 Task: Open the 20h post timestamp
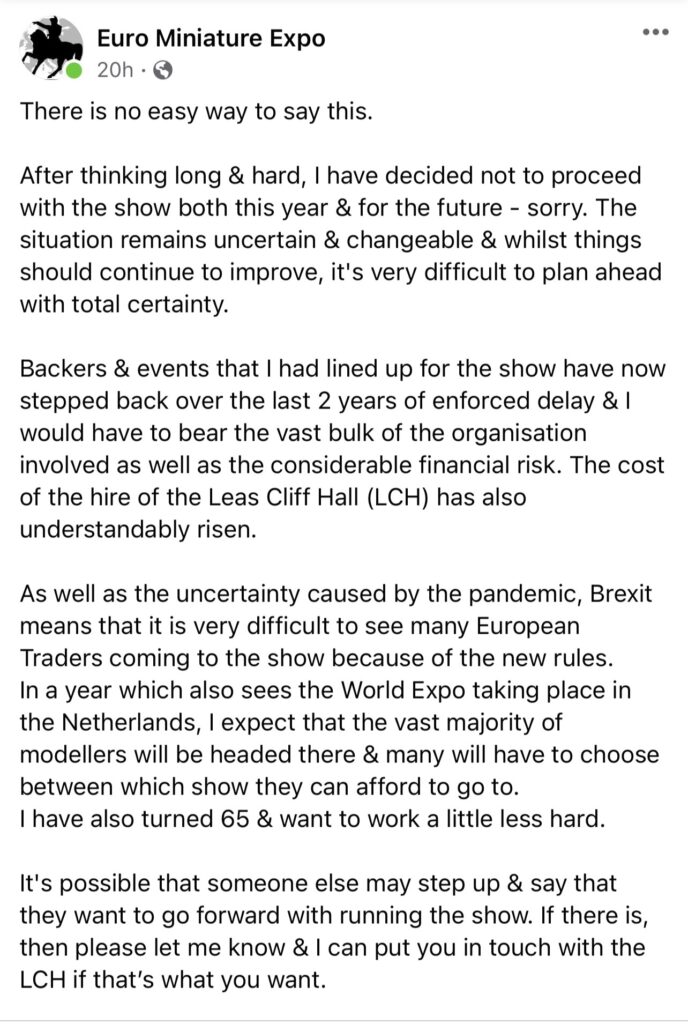pyautogui.click(x=115, y=71)
